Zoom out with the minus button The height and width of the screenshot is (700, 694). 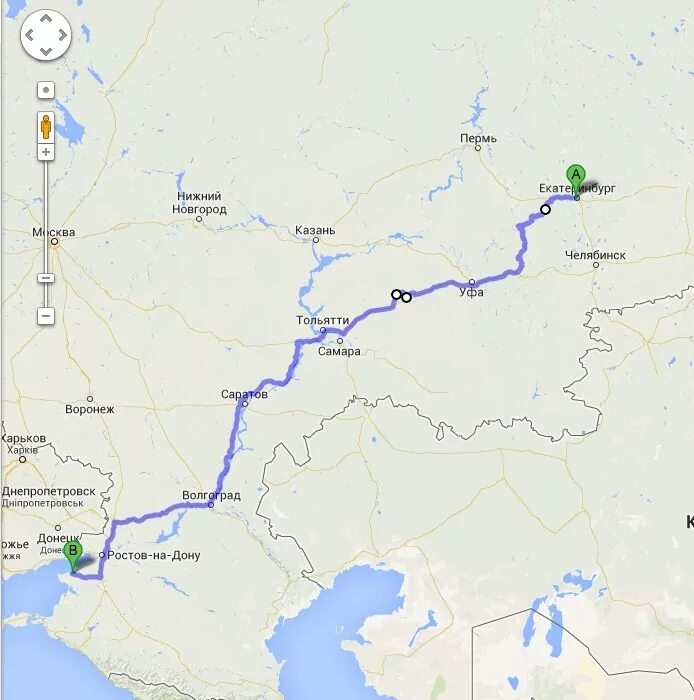[46, 316]
